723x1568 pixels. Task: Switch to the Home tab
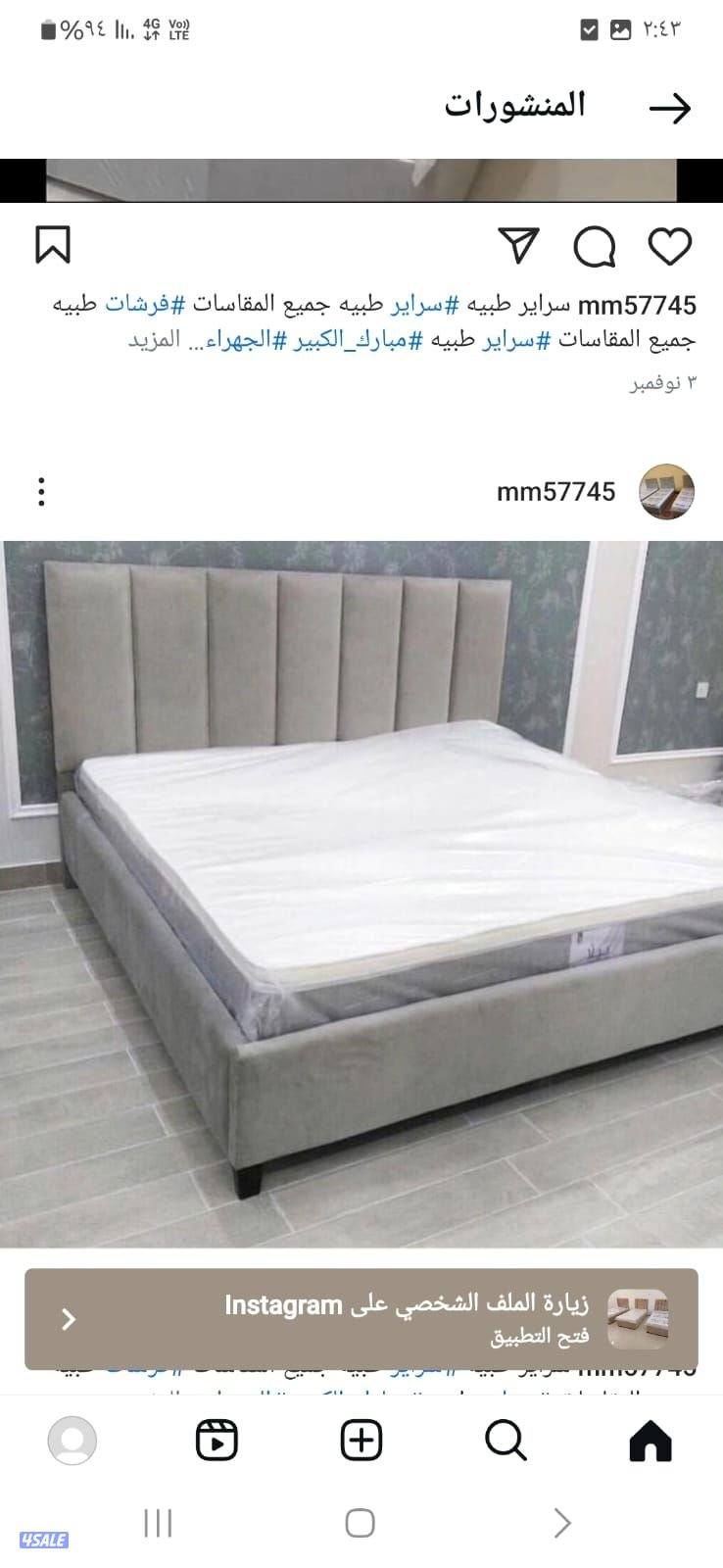click(651, 1441)
